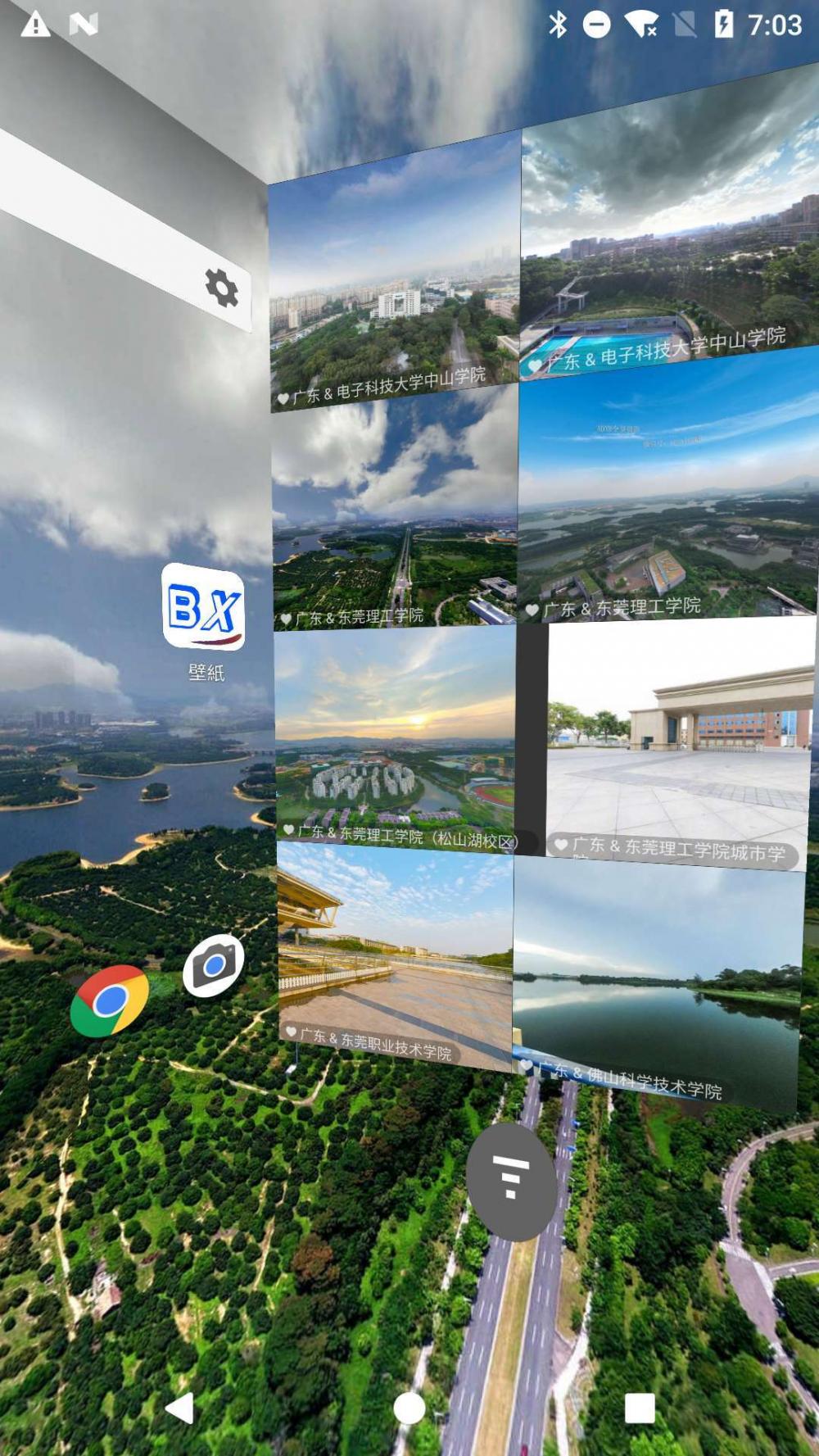Open the 电子科技大学中山学院 panorama with white building
The width and height of the screenshot is (819, 1456).
pyautogui.click(x=395, y=272)
